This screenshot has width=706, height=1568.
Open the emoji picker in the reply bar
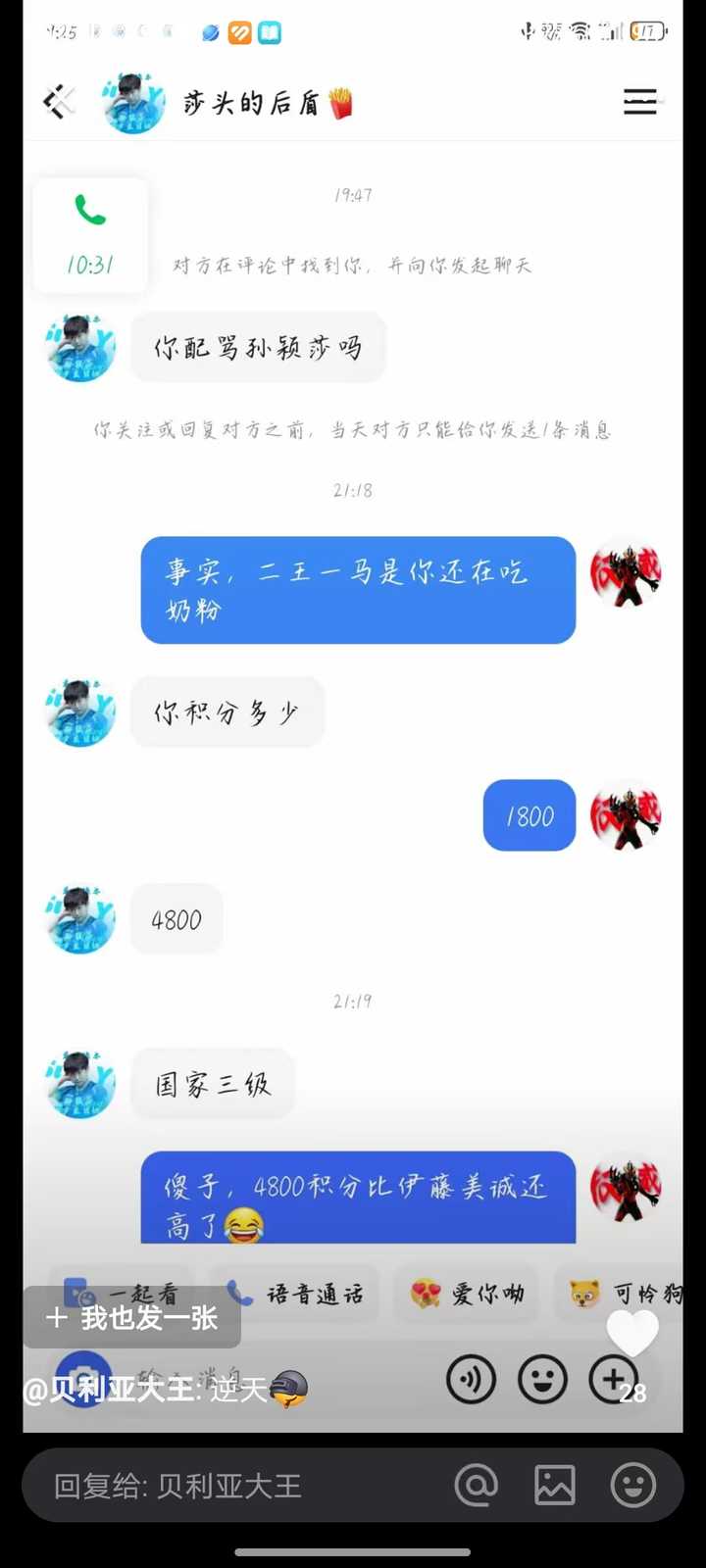632,1486
